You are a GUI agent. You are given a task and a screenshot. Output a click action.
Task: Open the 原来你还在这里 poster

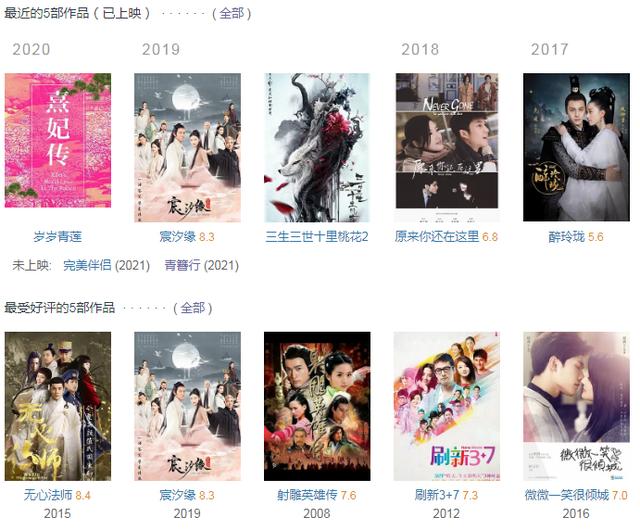click(447, 147)
